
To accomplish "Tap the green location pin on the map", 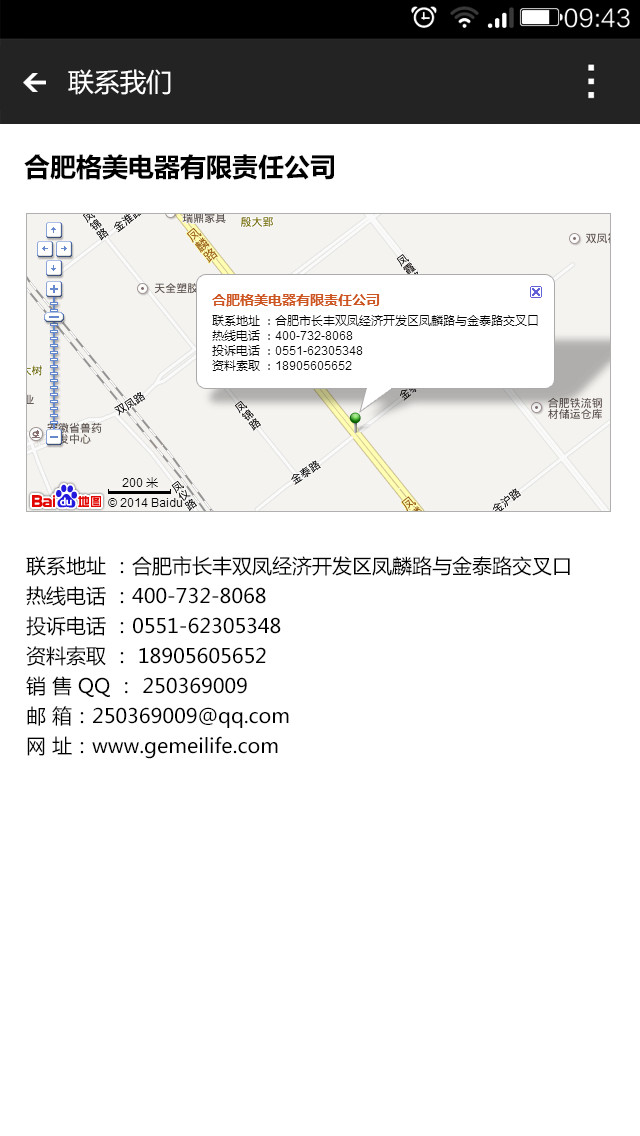I will [x=355, y=420].
